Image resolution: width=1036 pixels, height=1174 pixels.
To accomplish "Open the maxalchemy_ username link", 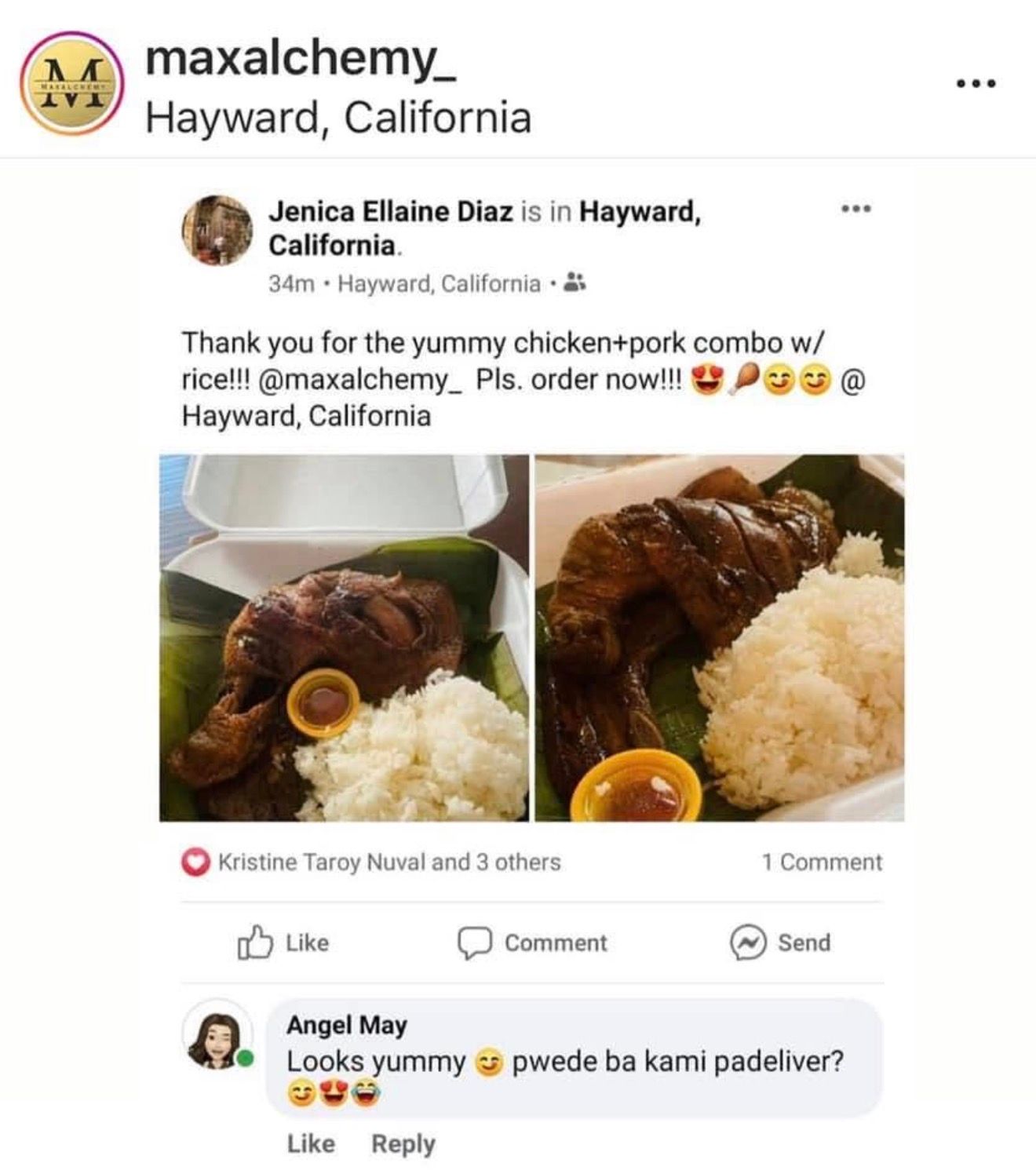I will (300, 59).
